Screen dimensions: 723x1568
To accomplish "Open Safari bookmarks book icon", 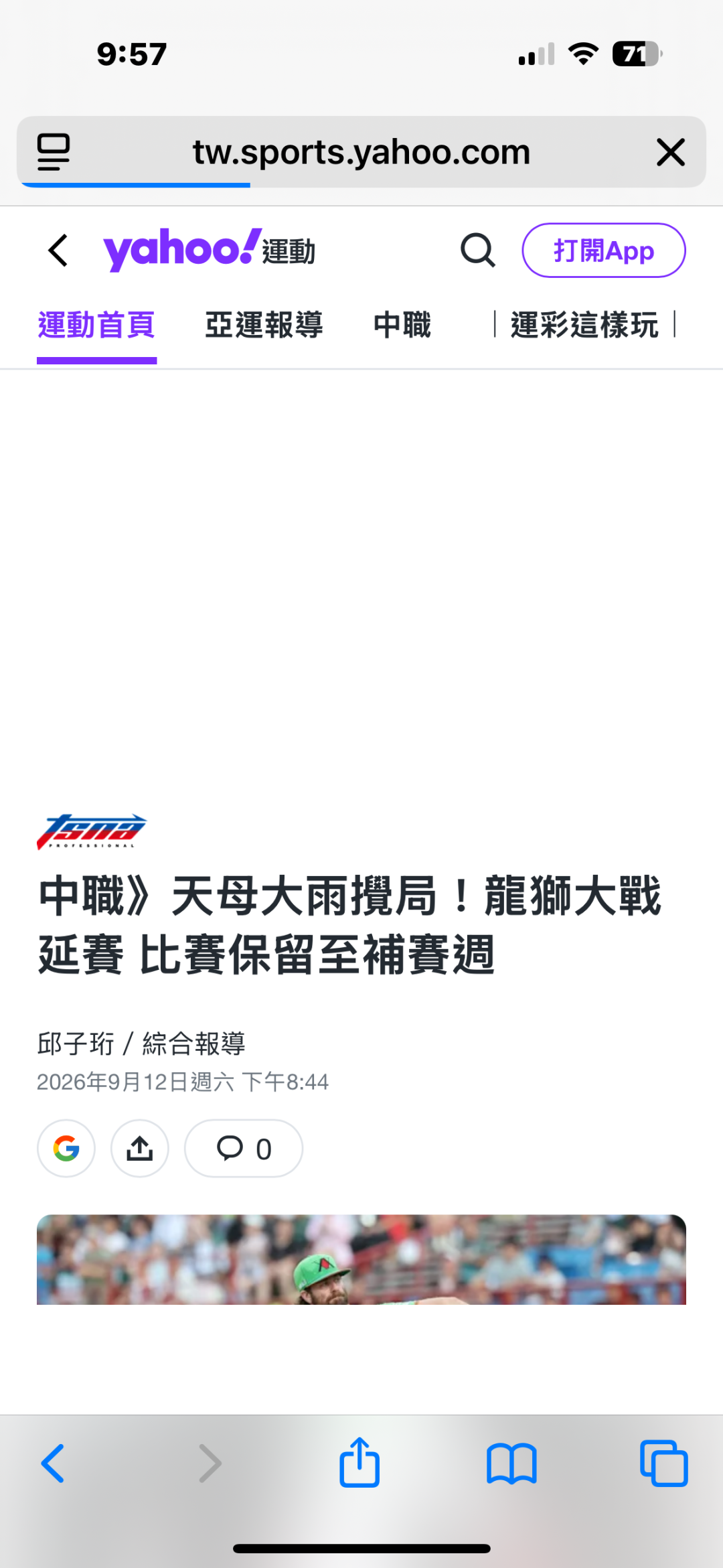I will 511,1463.
